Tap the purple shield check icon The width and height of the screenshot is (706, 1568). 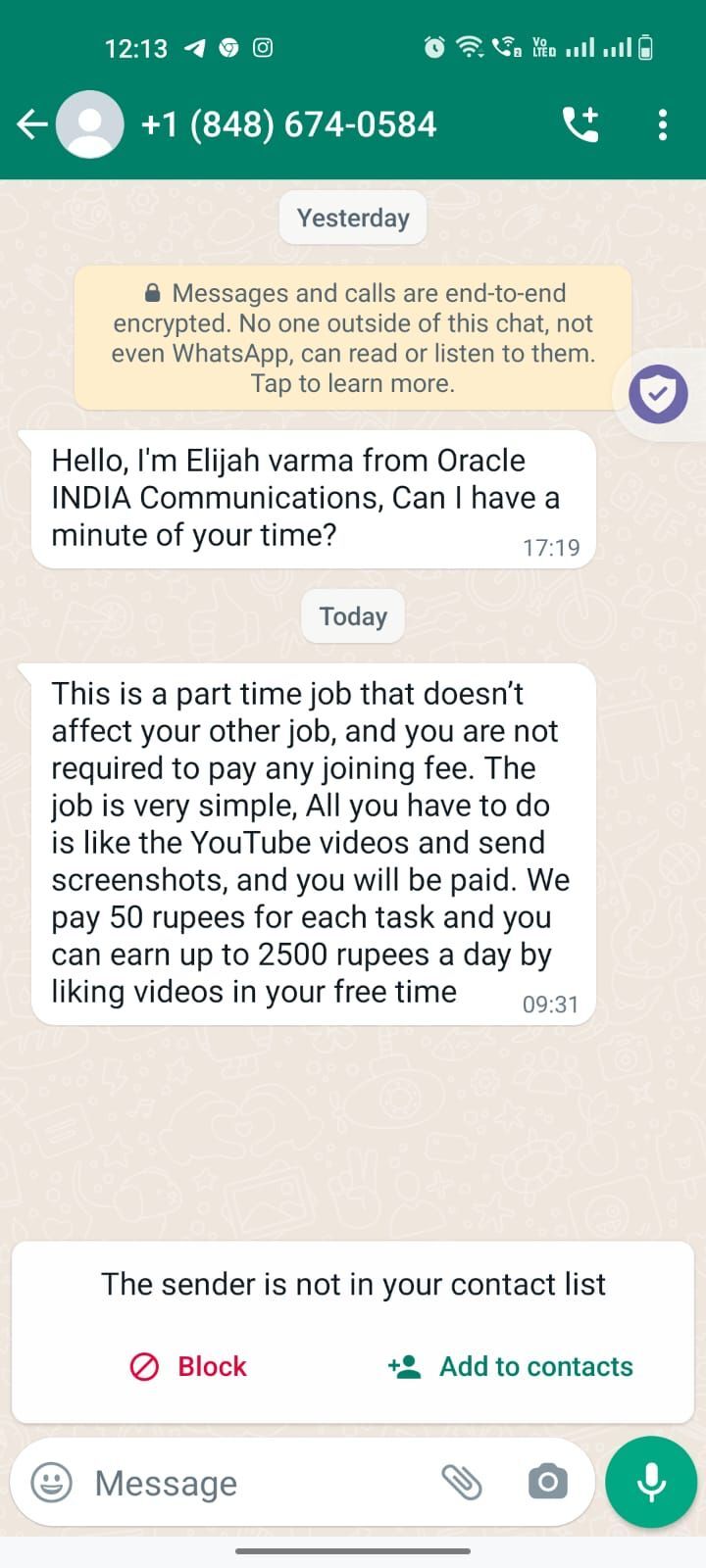pos(658,394)
